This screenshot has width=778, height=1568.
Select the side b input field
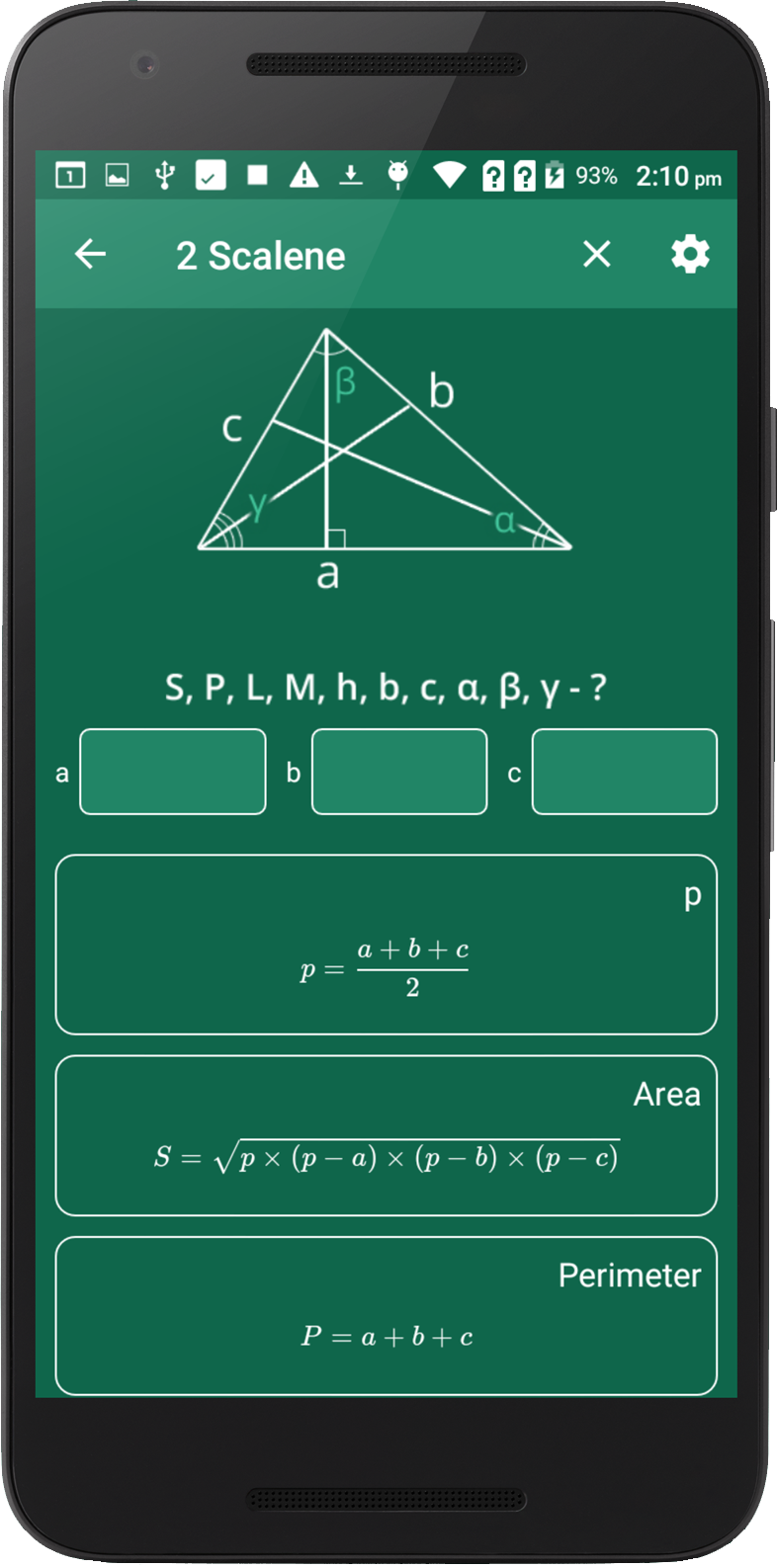(x=399, y=772)
